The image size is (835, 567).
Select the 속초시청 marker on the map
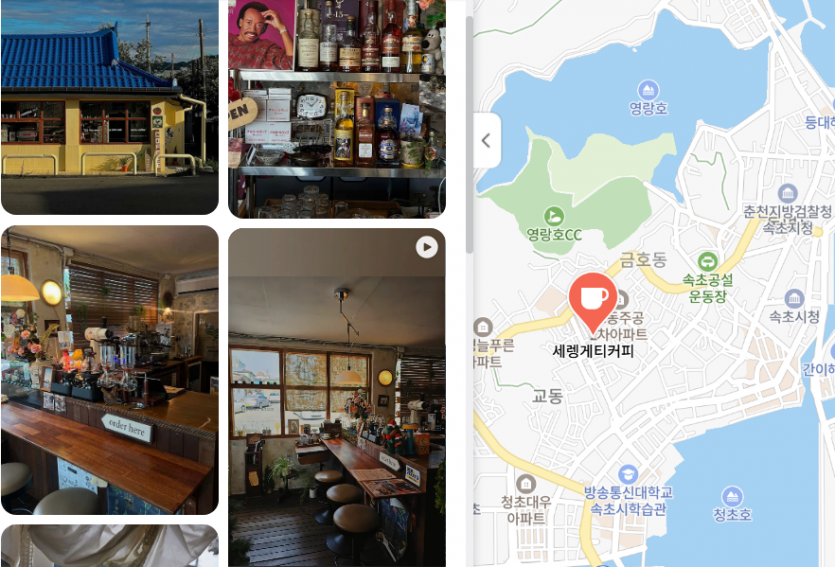coord(794,299)
